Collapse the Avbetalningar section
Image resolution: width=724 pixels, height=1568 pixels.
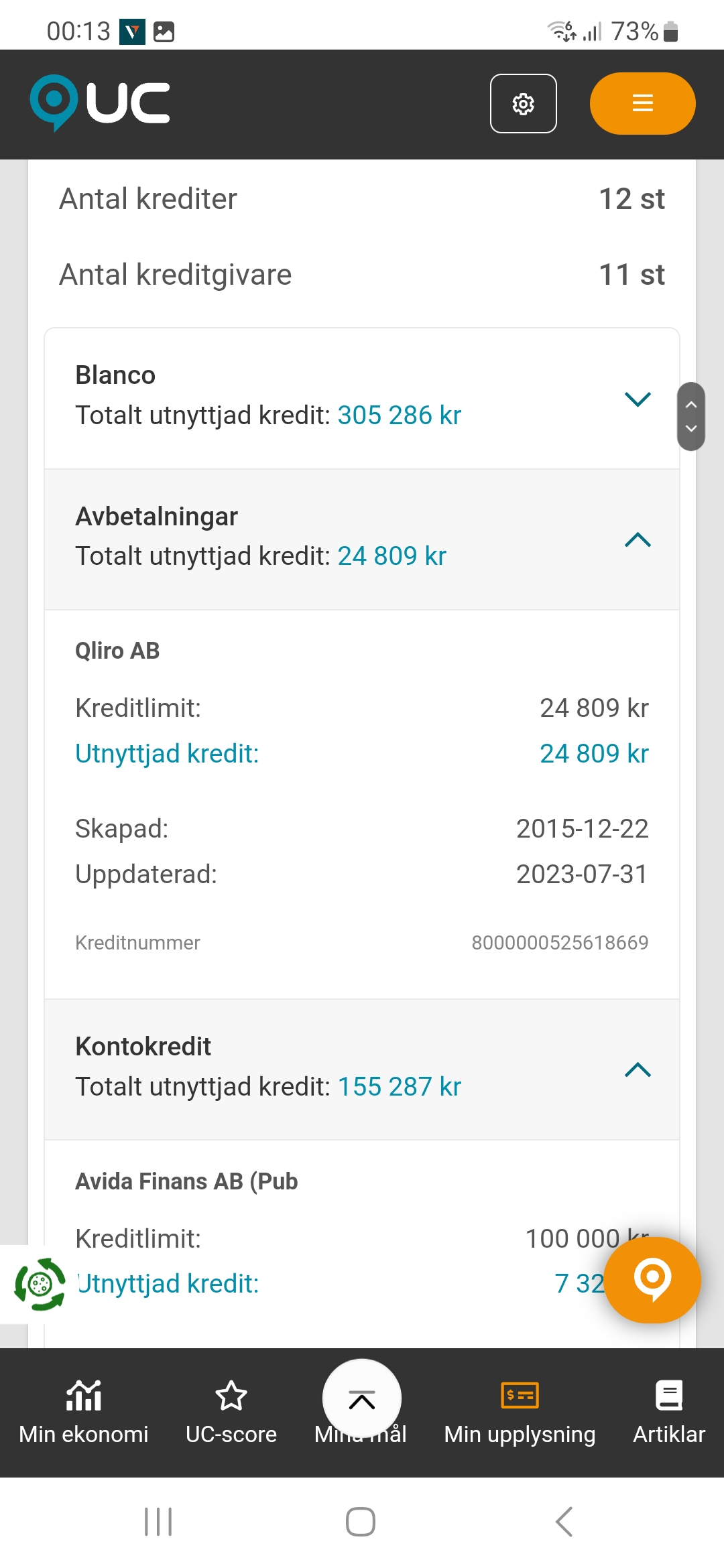tap(637, 540)
